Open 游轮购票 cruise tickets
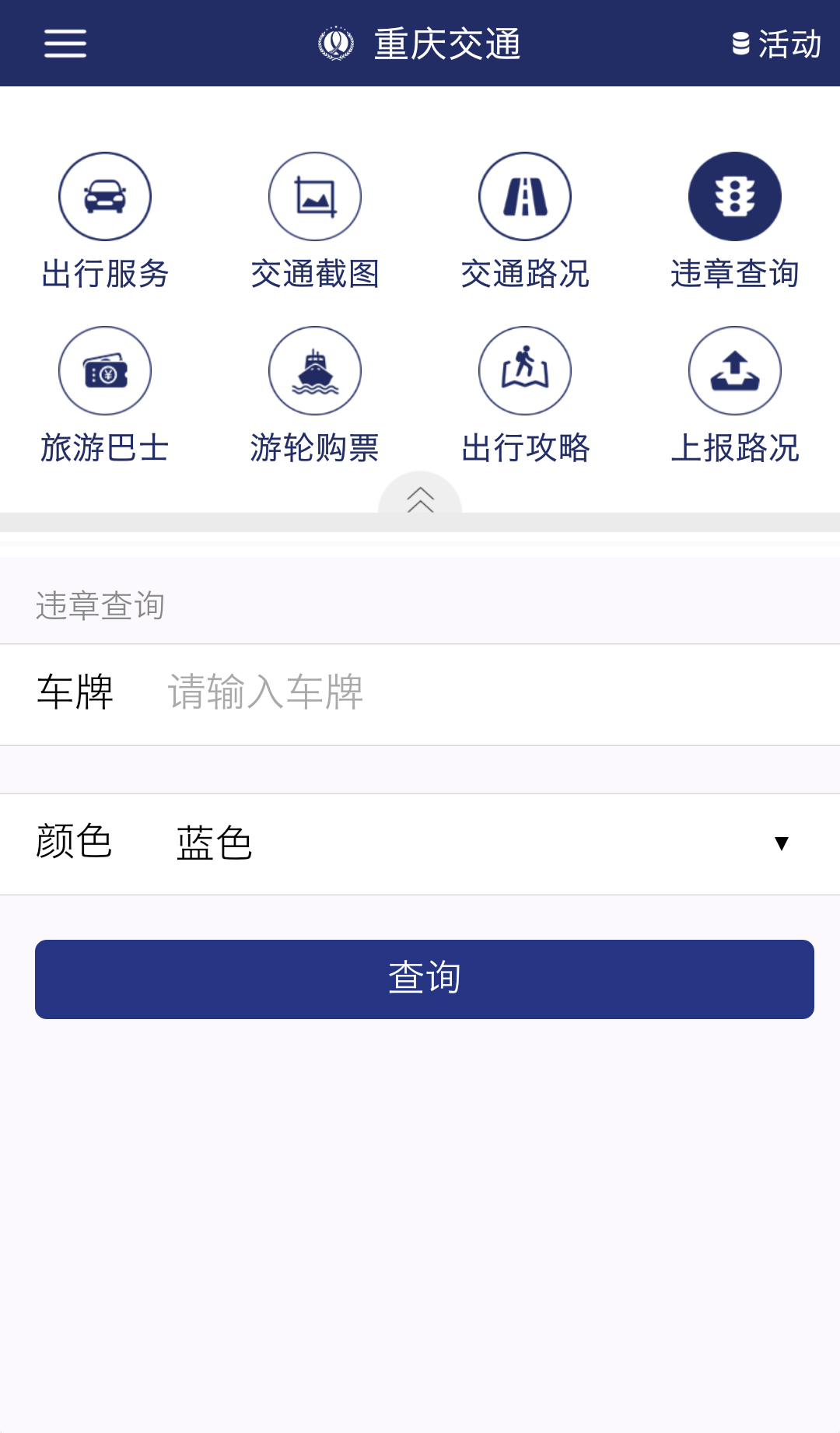 tap(315, 371)
